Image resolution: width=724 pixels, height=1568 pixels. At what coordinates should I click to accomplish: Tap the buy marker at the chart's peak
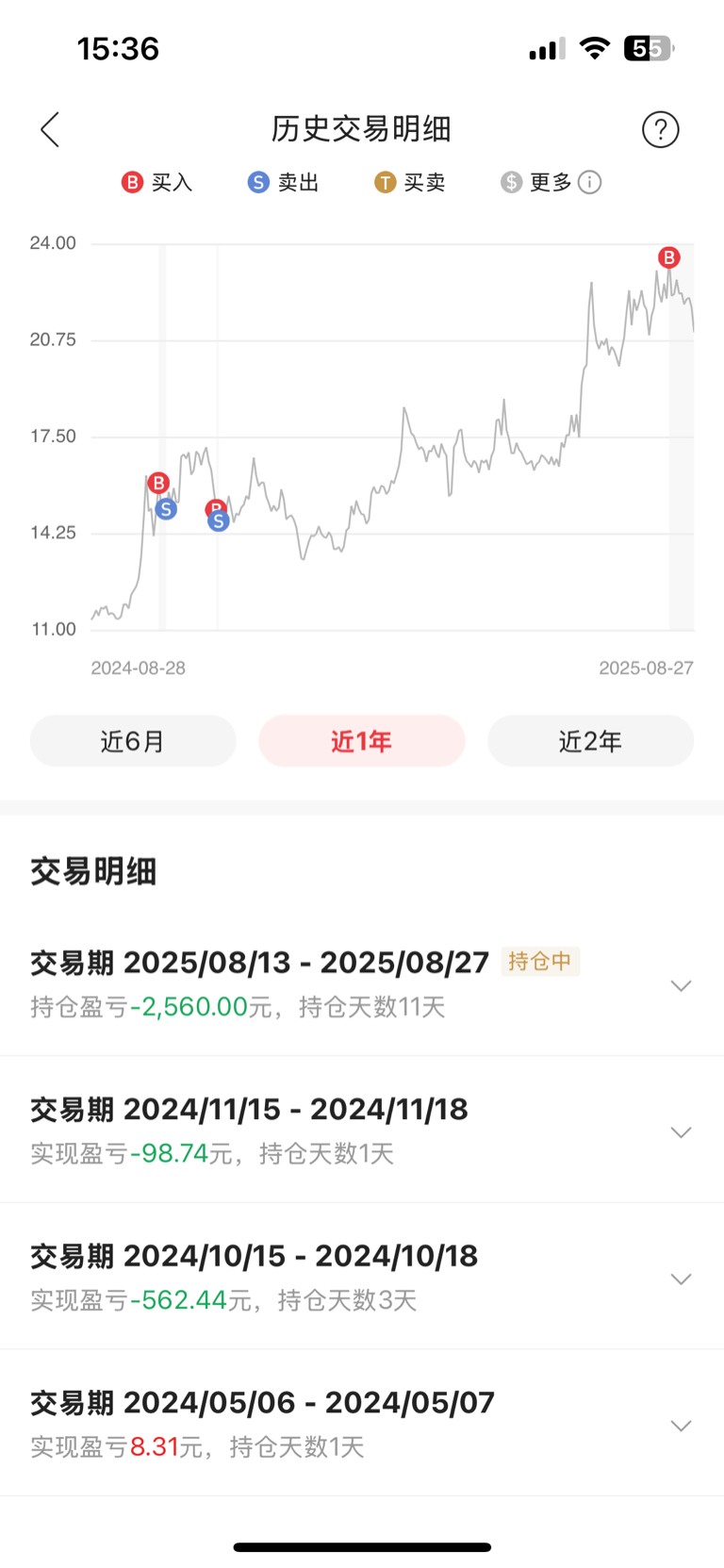click(668, 257)
